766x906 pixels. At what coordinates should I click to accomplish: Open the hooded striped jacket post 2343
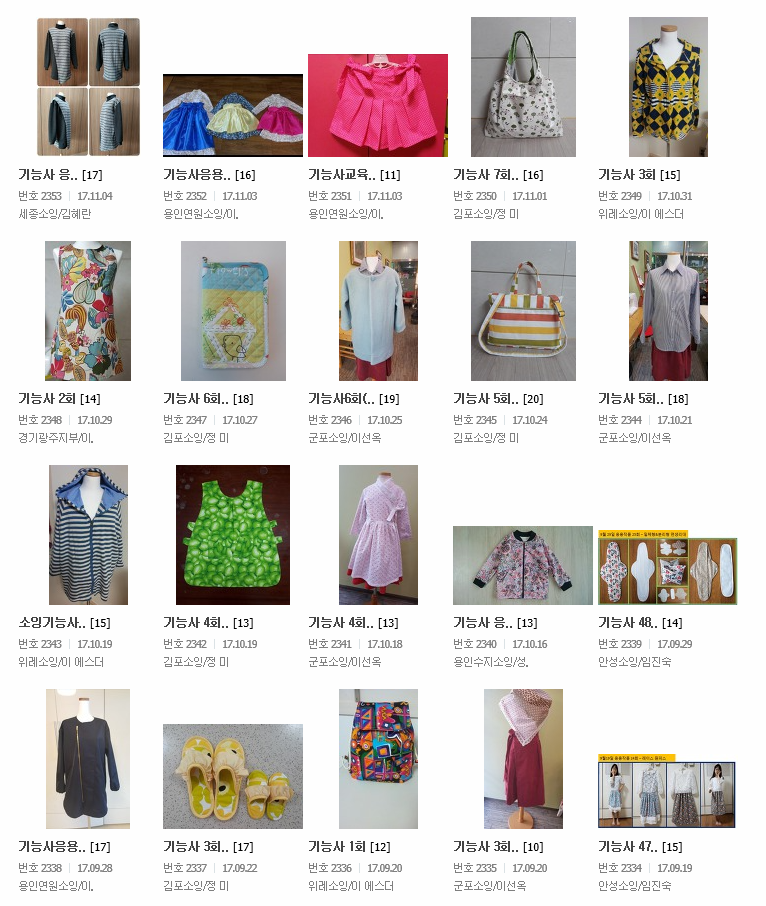pos(88,535)
